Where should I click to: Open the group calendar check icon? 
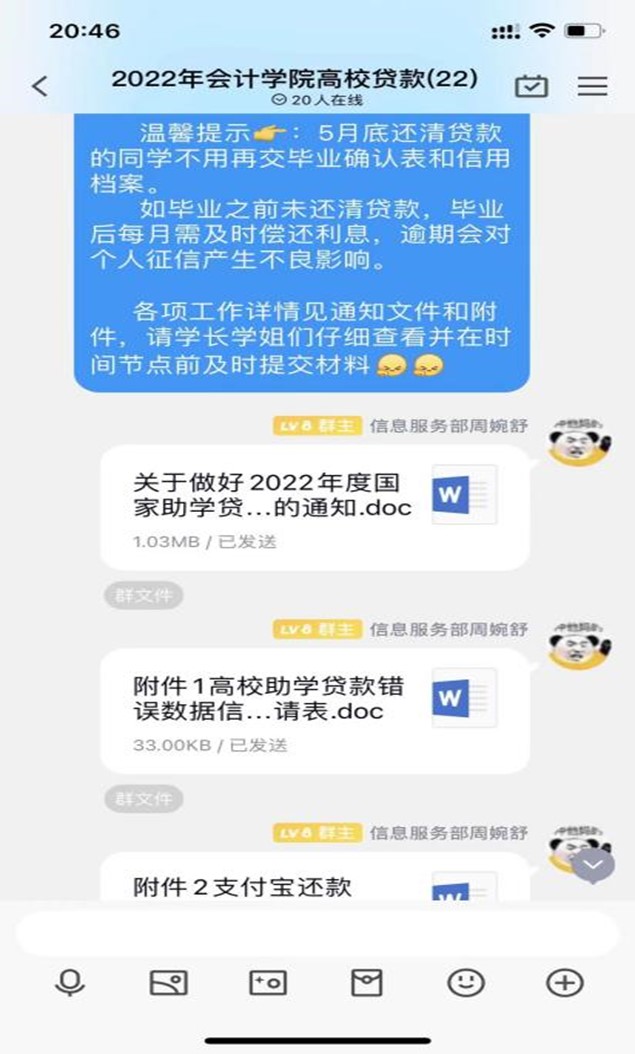(x=532, y=86)
